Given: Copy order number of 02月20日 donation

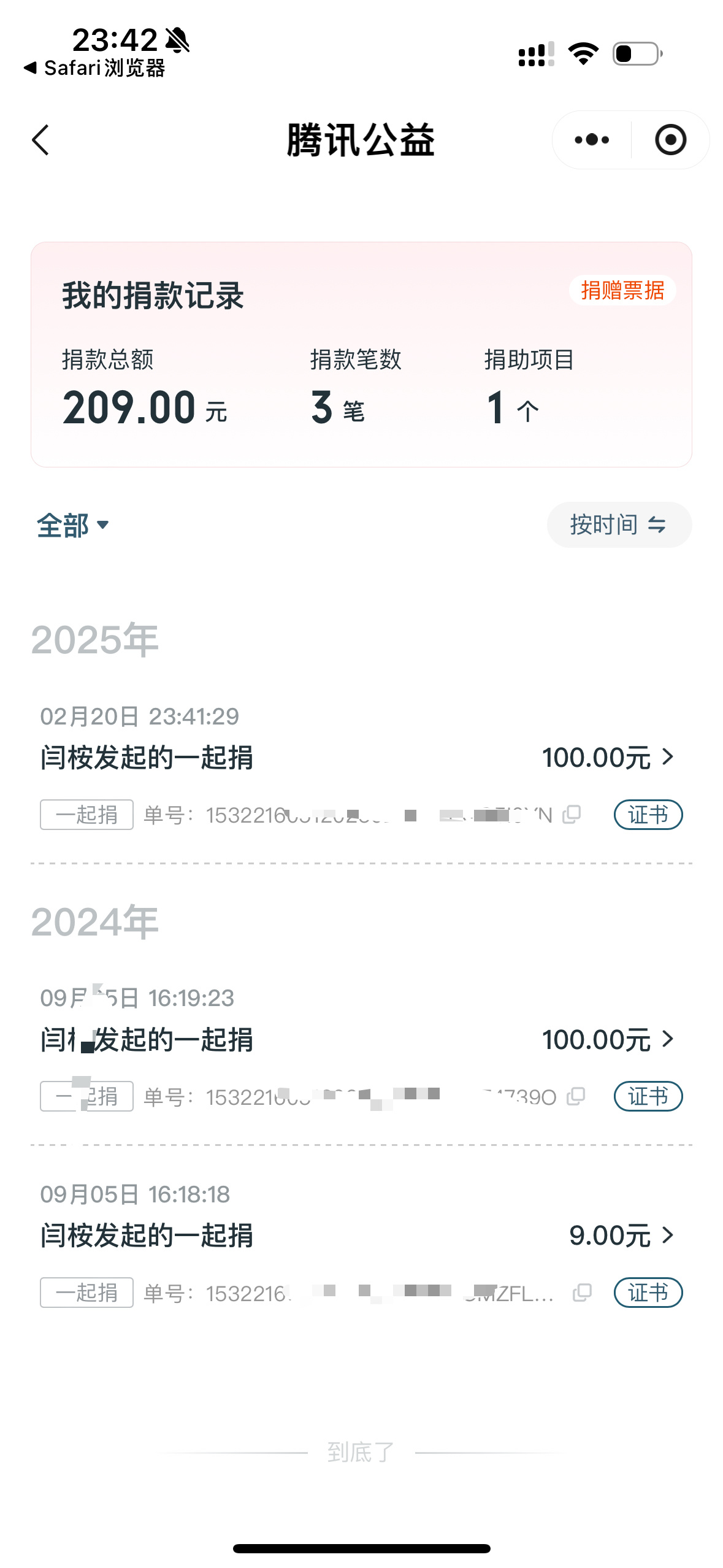Looking at the screenshot, I should pyautogui.click(x=572, y=815).
